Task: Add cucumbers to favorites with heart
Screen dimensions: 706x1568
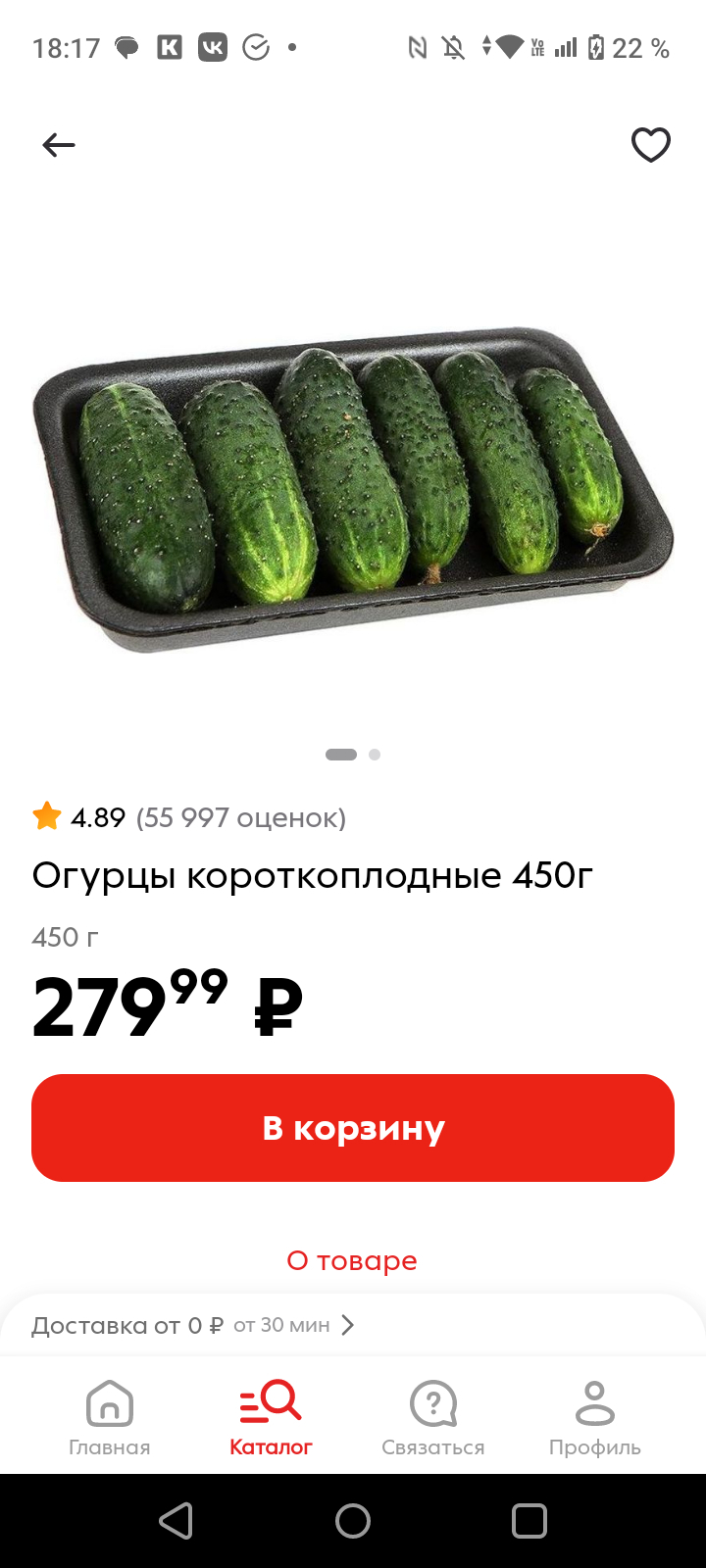Action: coord(650,145)
